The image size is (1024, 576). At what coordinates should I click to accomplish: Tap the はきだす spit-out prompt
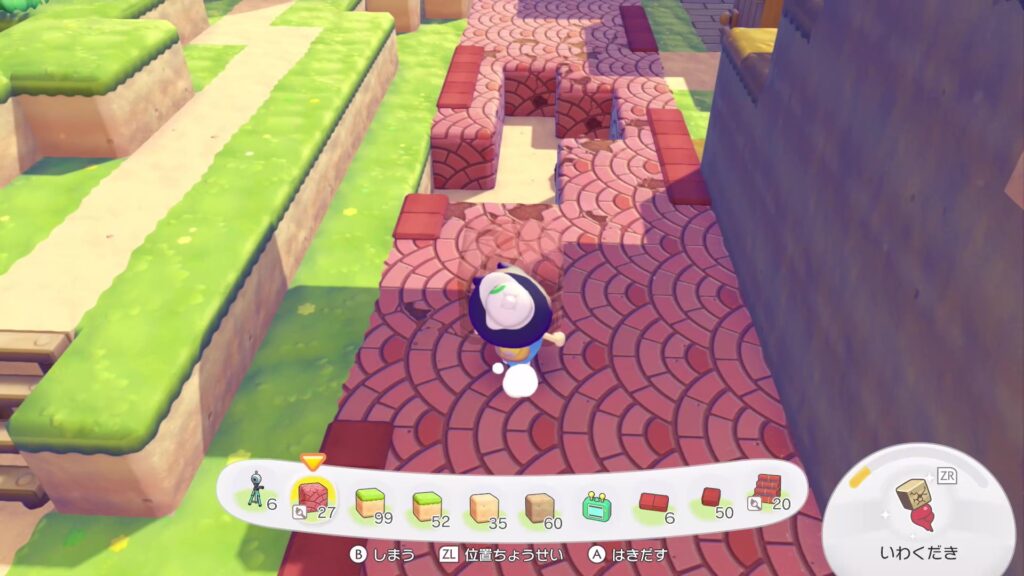[x=629, y=553]
